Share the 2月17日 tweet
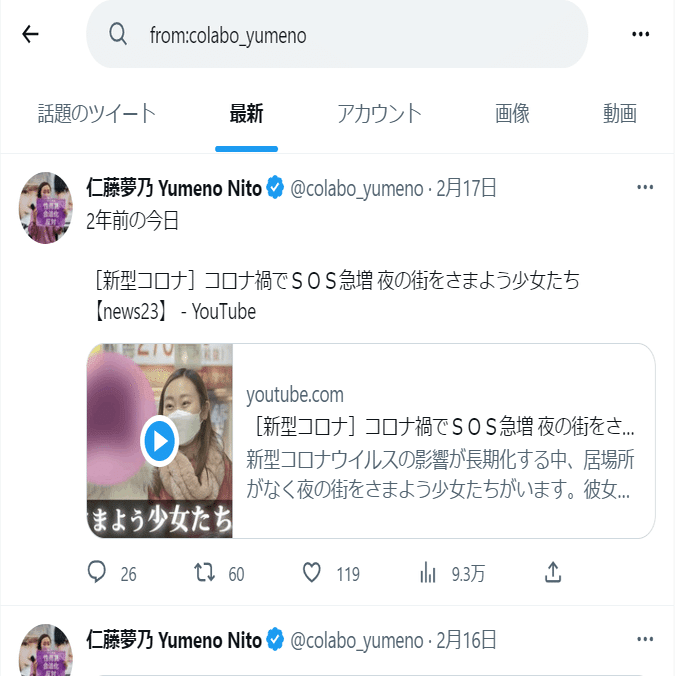676x676 pixels. (552, 573)
